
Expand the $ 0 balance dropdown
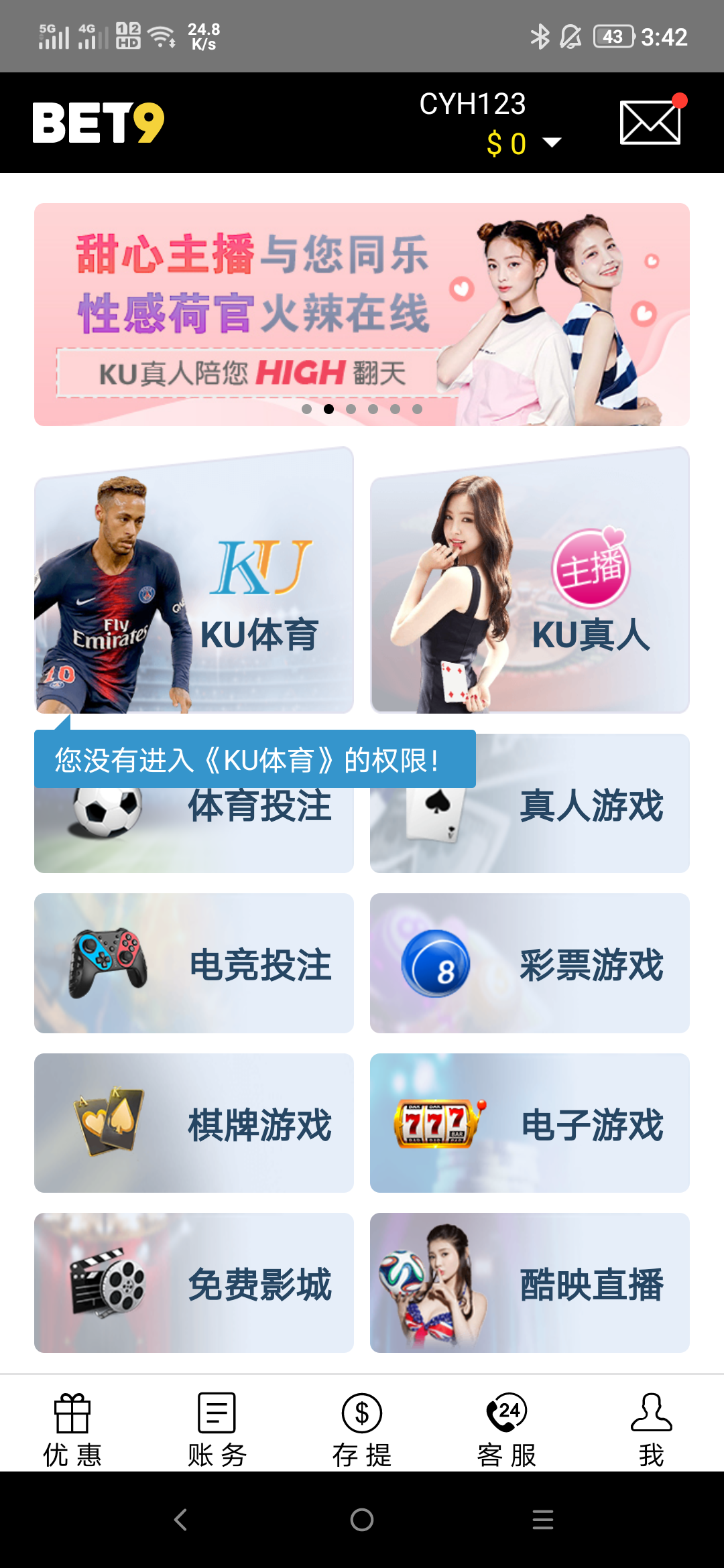point(524,143)
